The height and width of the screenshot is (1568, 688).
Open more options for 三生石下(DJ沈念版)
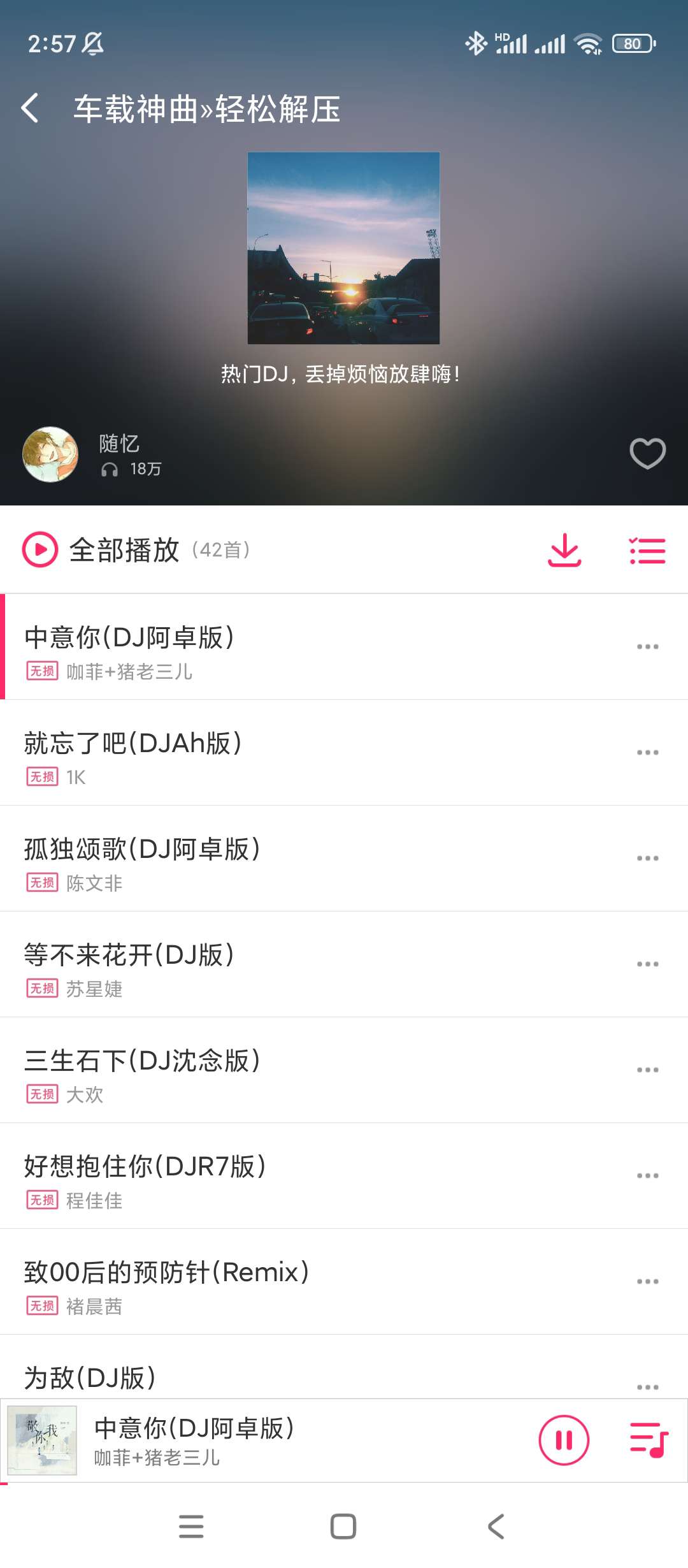point(647,1070)
